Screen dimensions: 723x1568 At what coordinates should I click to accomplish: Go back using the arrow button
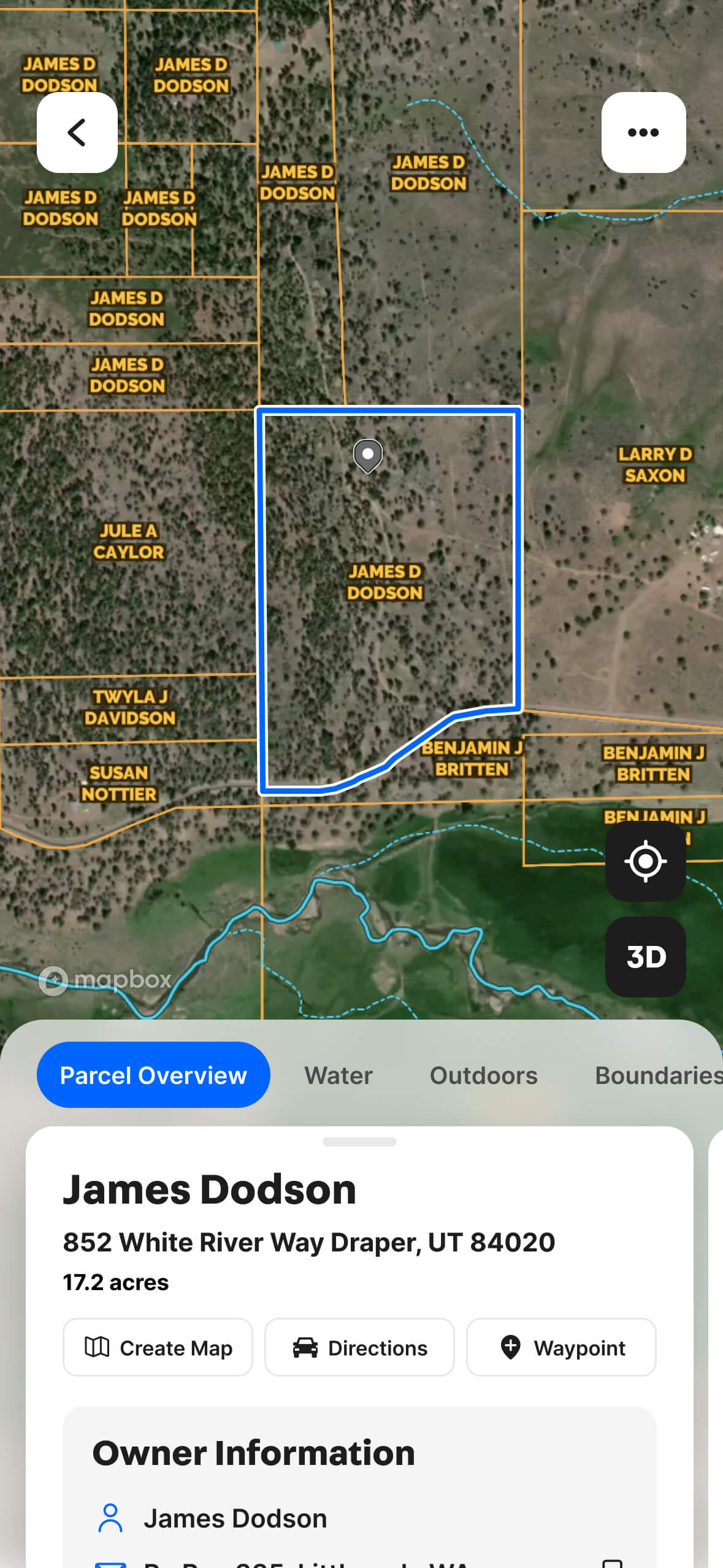pyautogui.click(x=77, y=133)
